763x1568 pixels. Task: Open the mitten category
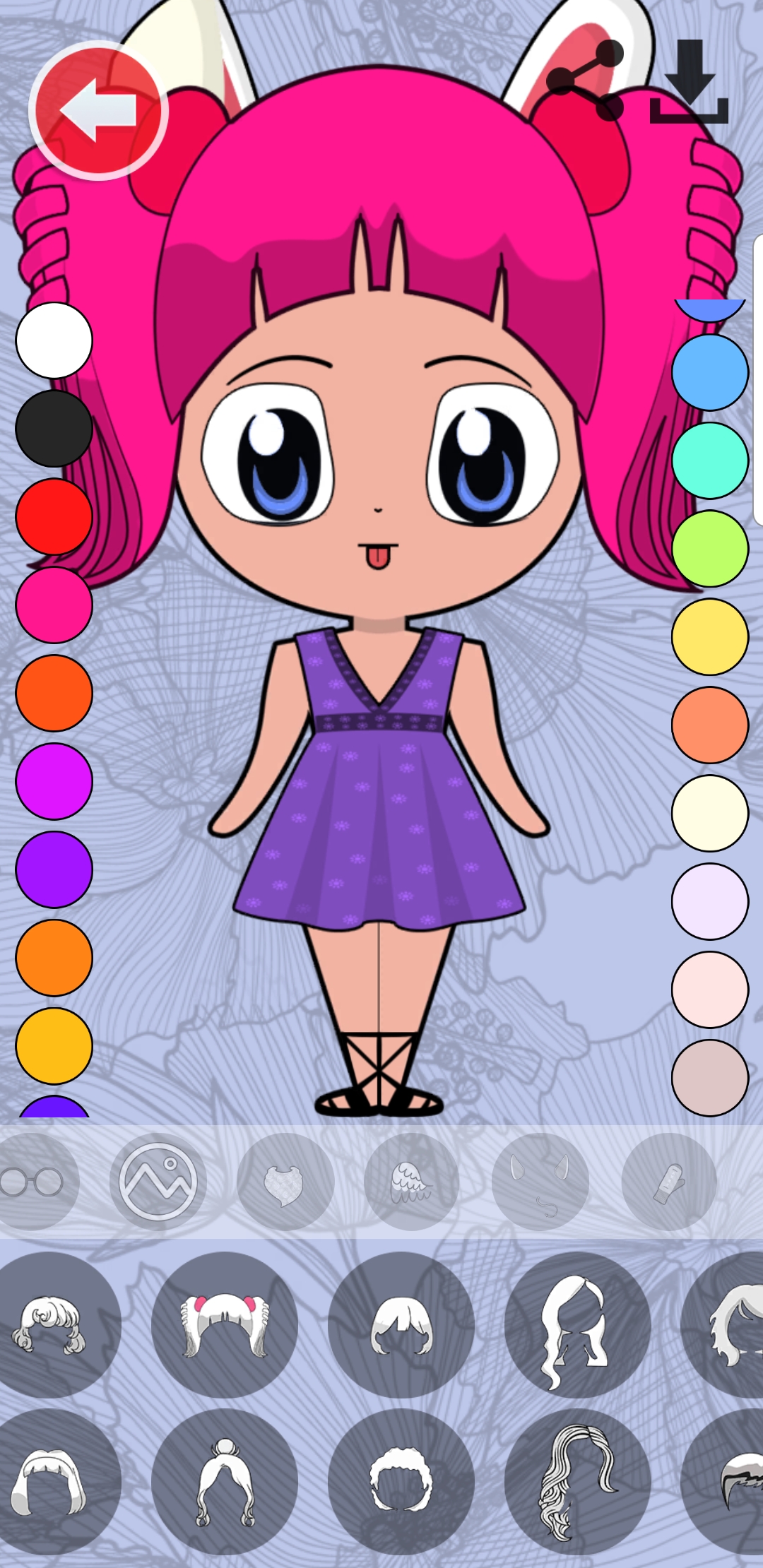click(669, 1182)
